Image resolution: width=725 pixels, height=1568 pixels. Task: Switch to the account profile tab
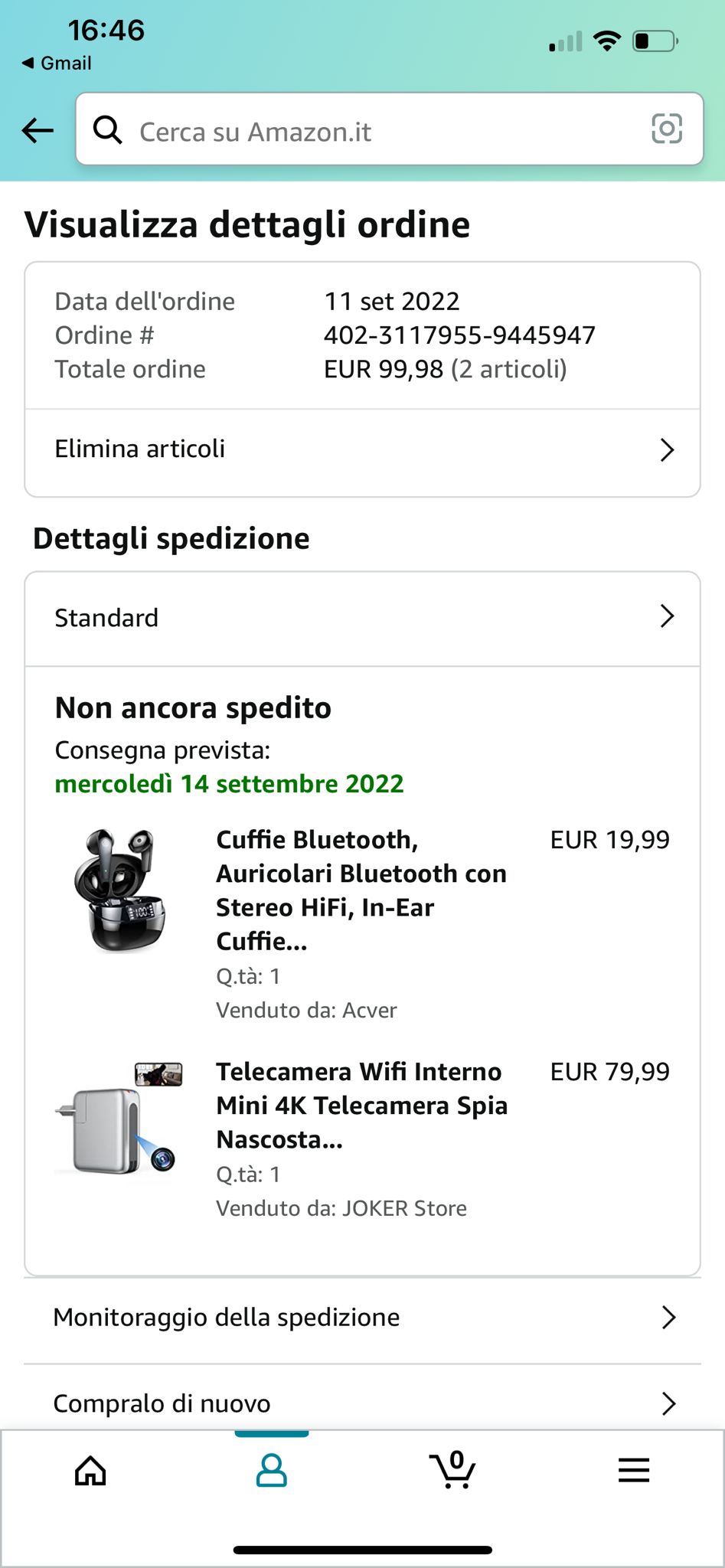pos(271,1471)
